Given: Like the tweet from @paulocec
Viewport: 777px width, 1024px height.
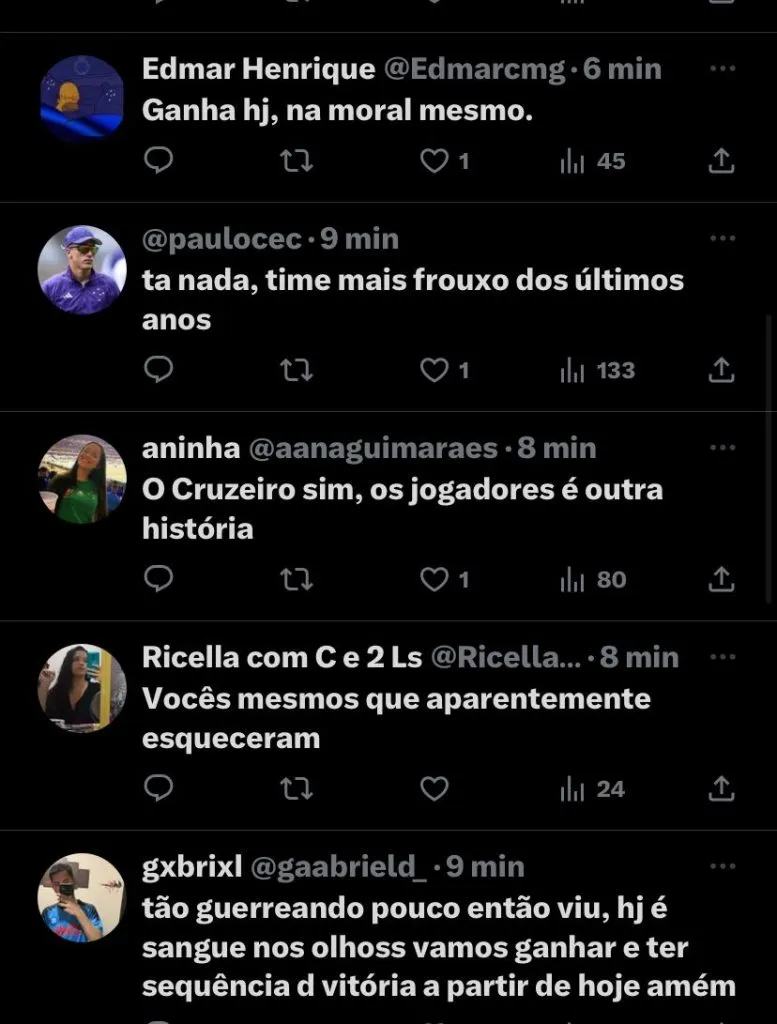Looking at the screenshot, I should pyautogui.click(x=434, y=371).
